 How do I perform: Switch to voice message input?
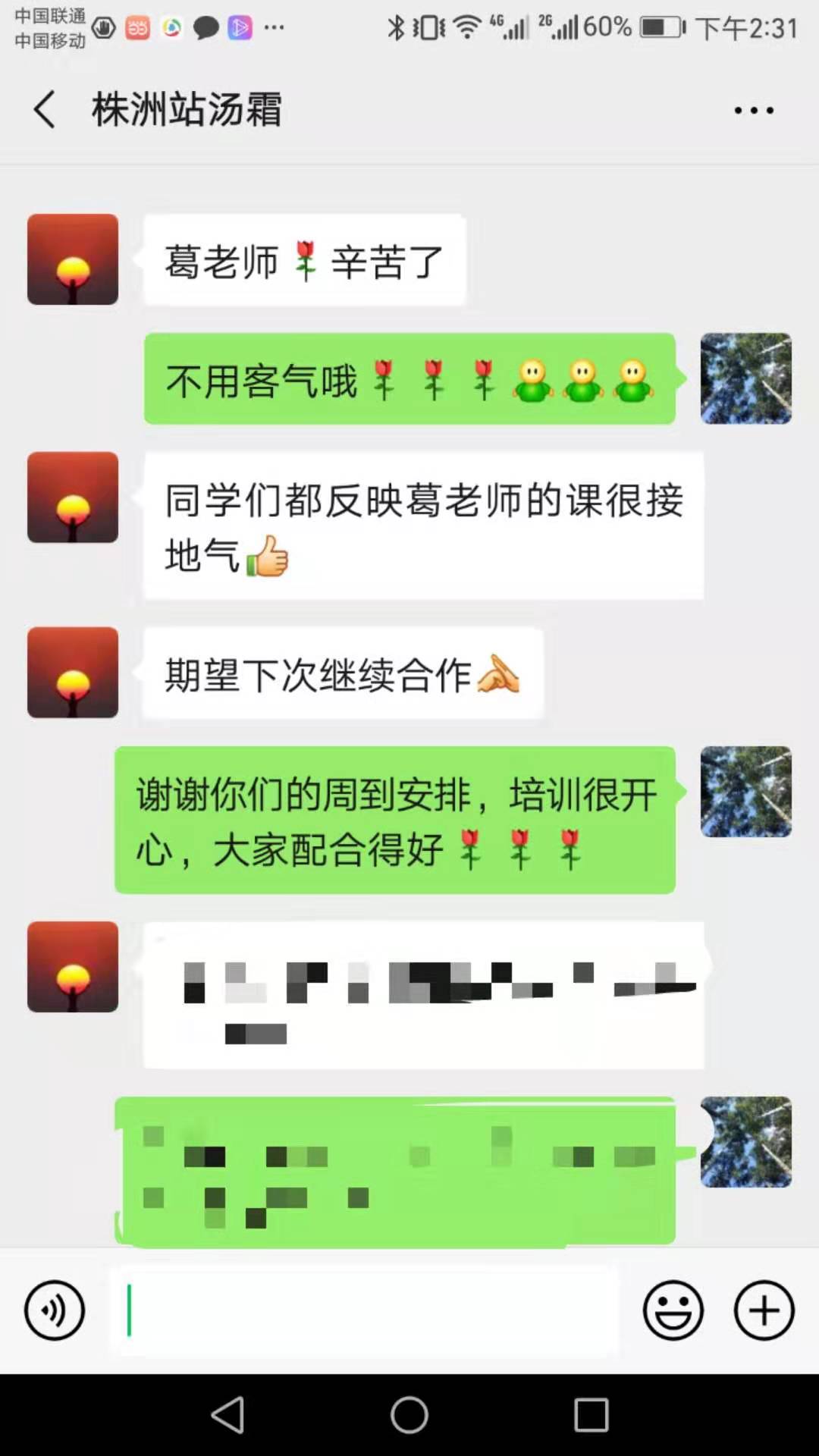pyautogui.click(x=55, y=1310)
